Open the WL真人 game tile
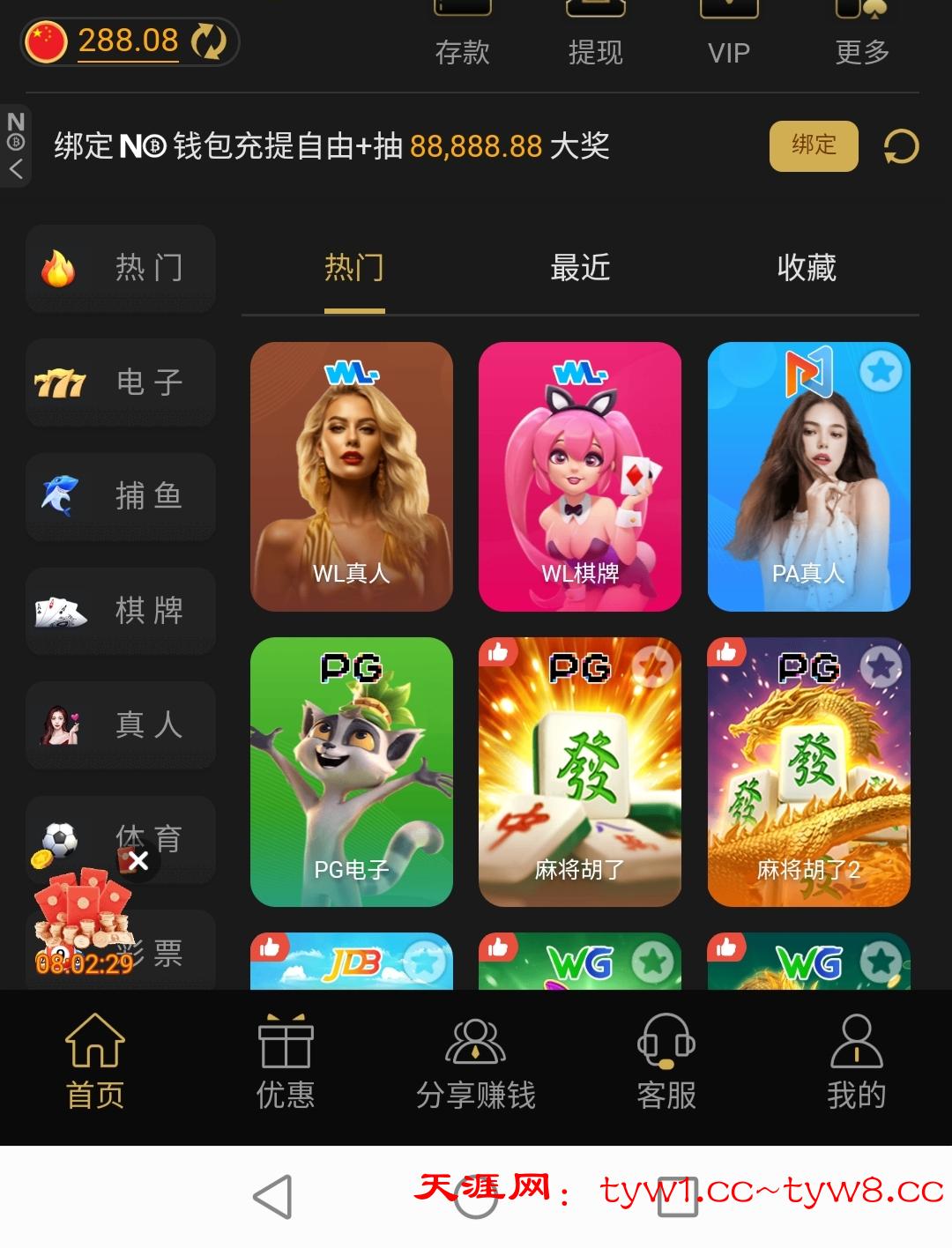952x1248 pixels. click(351, 477)
